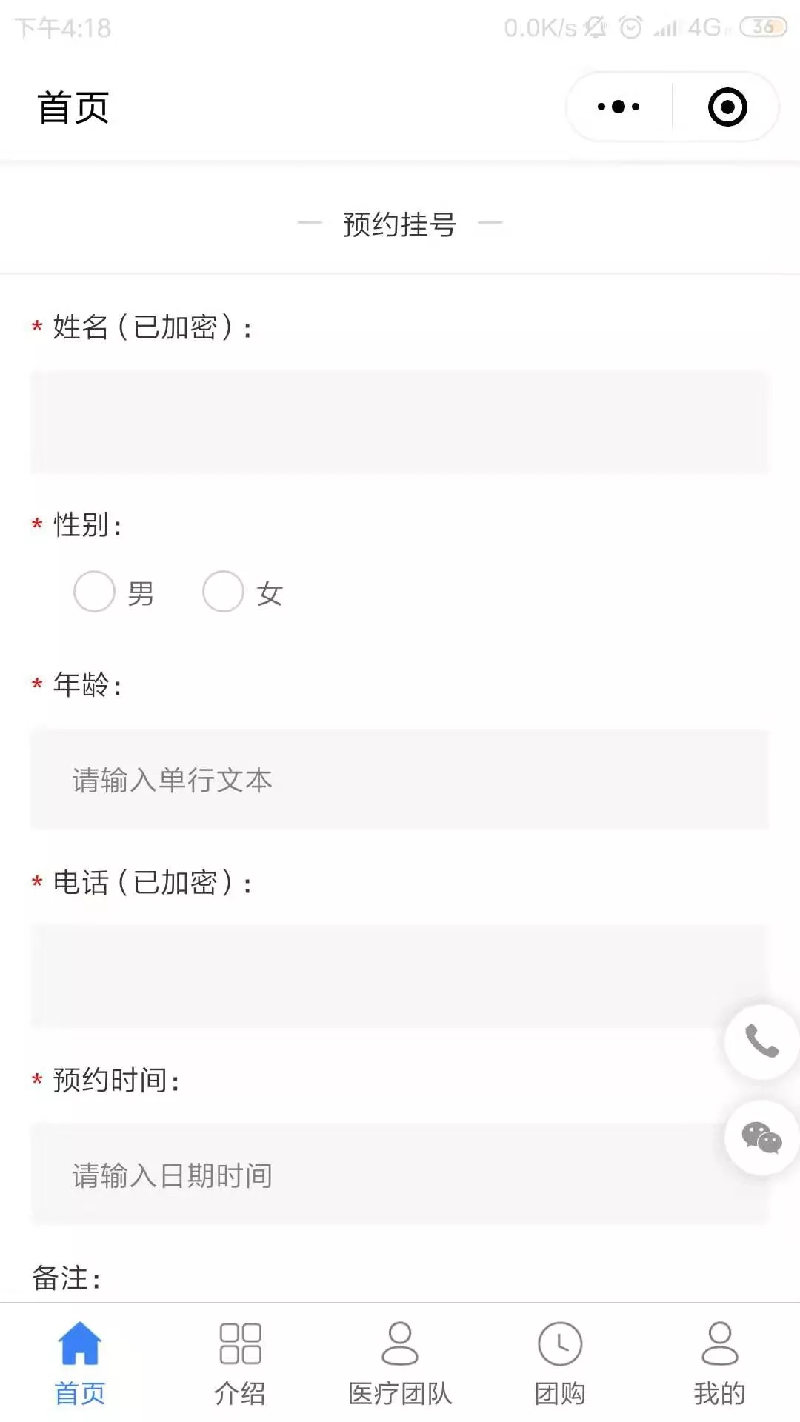
Task: Close the mini program via target icon
Action: pos(727,107)
